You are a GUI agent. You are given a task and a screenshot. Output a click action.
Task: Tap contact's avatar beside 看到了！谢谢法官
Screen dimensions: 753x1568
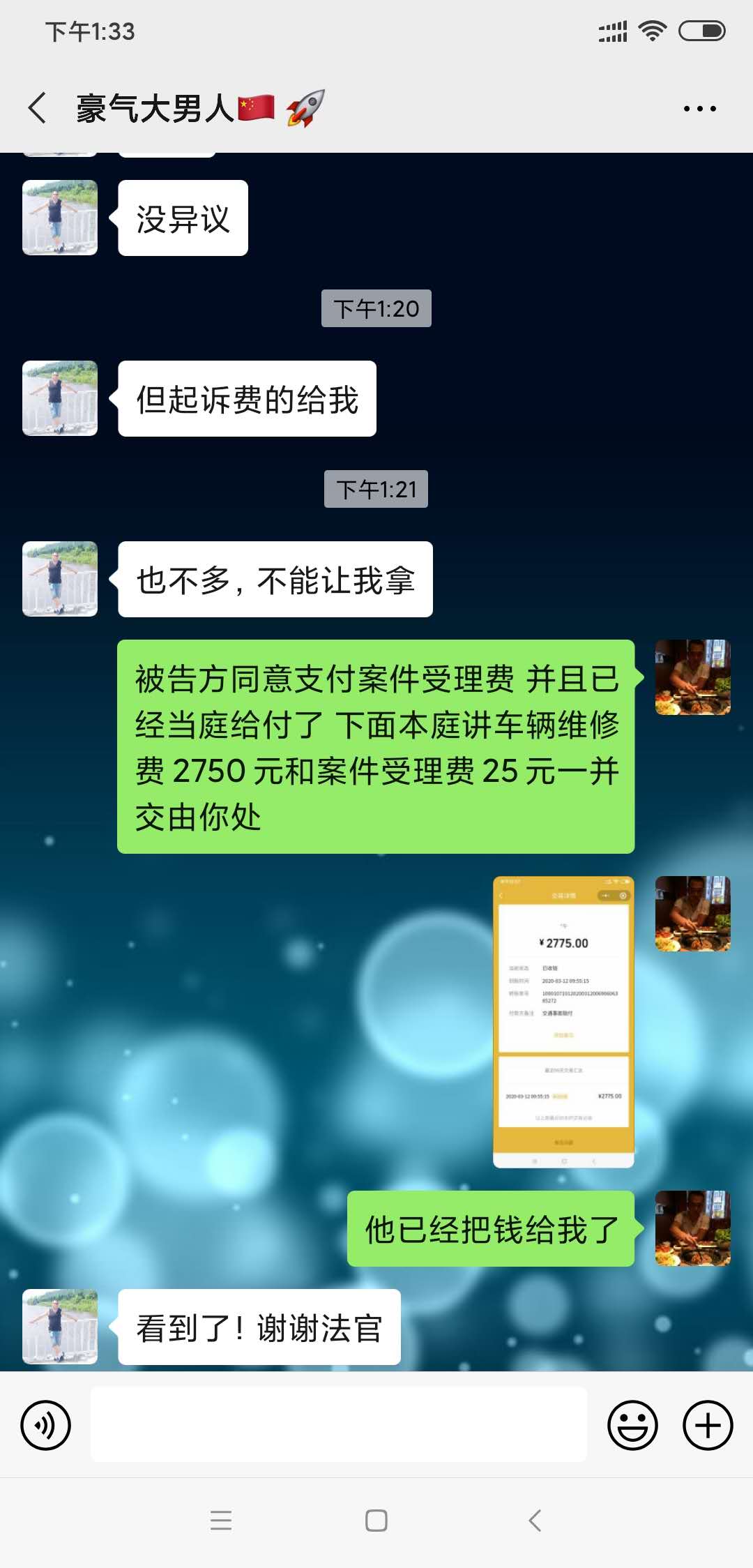coord(60,1326)
